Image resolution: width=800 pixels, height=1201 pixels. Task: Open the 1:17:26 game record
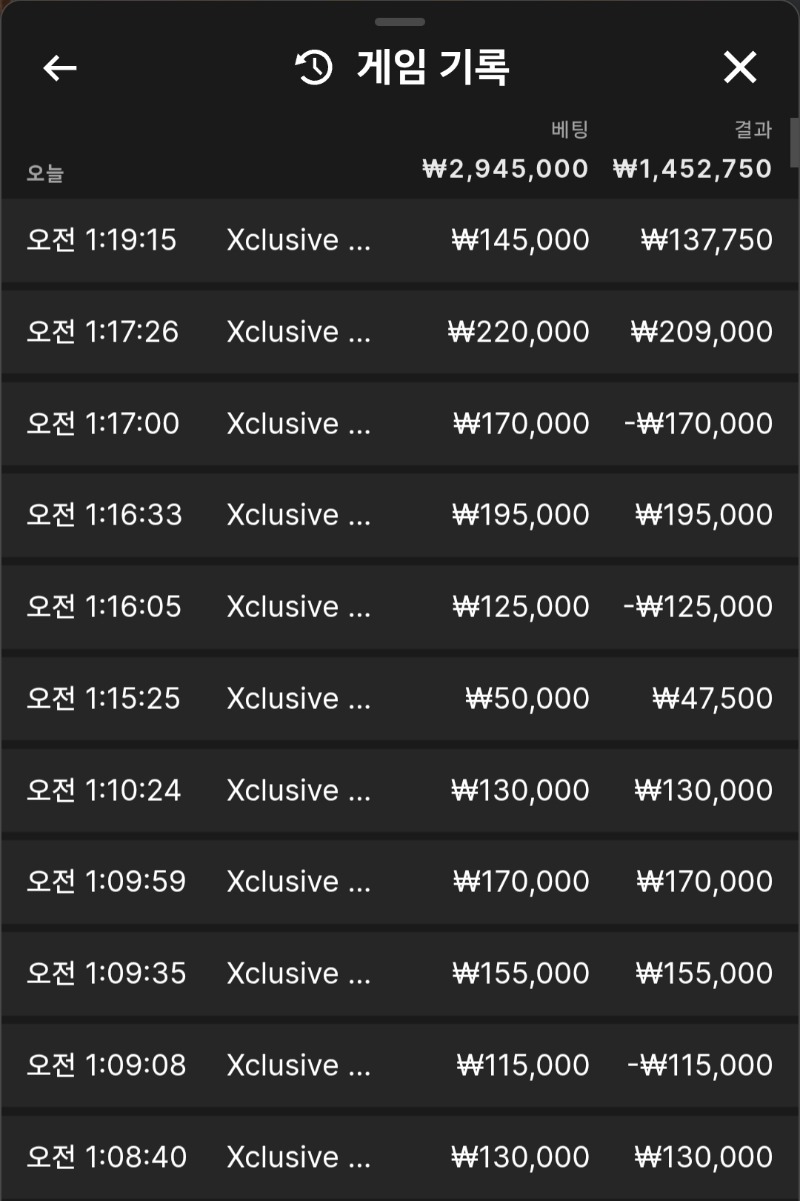pyautogui.click(x=400, y=332)
